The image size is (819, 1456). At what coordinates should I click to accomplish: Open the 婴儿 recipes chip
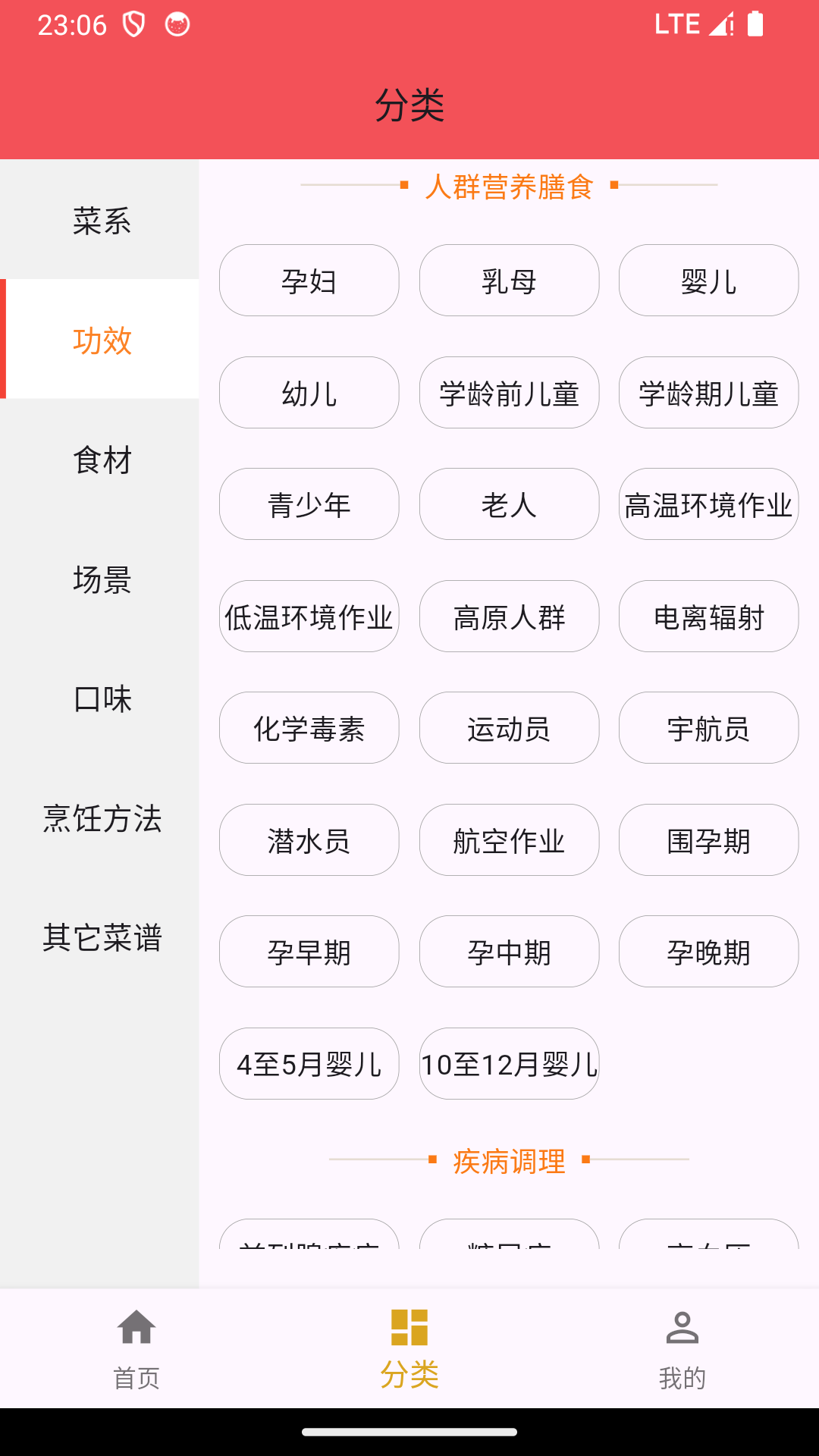coord(708,281)
